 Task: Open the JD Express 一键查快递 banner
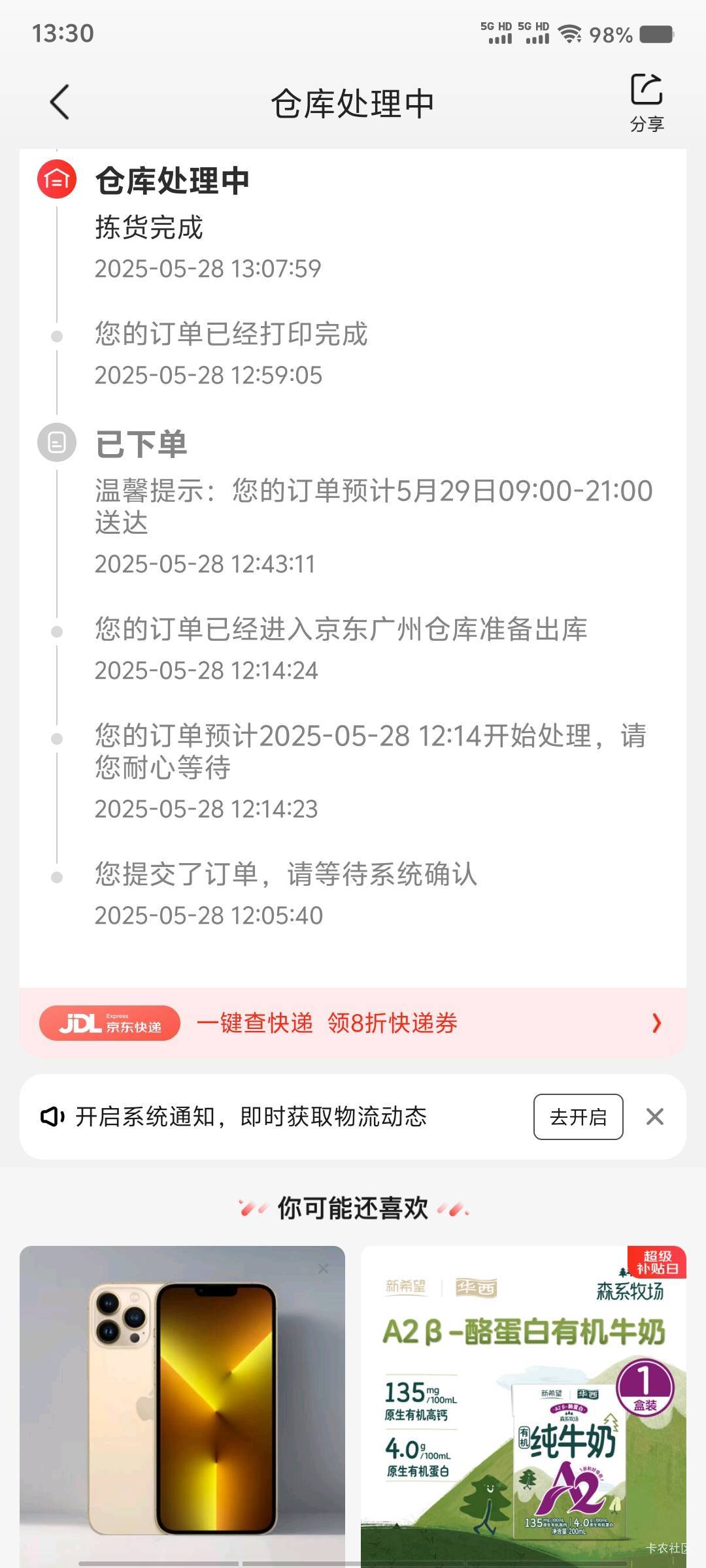(353, 1022)
